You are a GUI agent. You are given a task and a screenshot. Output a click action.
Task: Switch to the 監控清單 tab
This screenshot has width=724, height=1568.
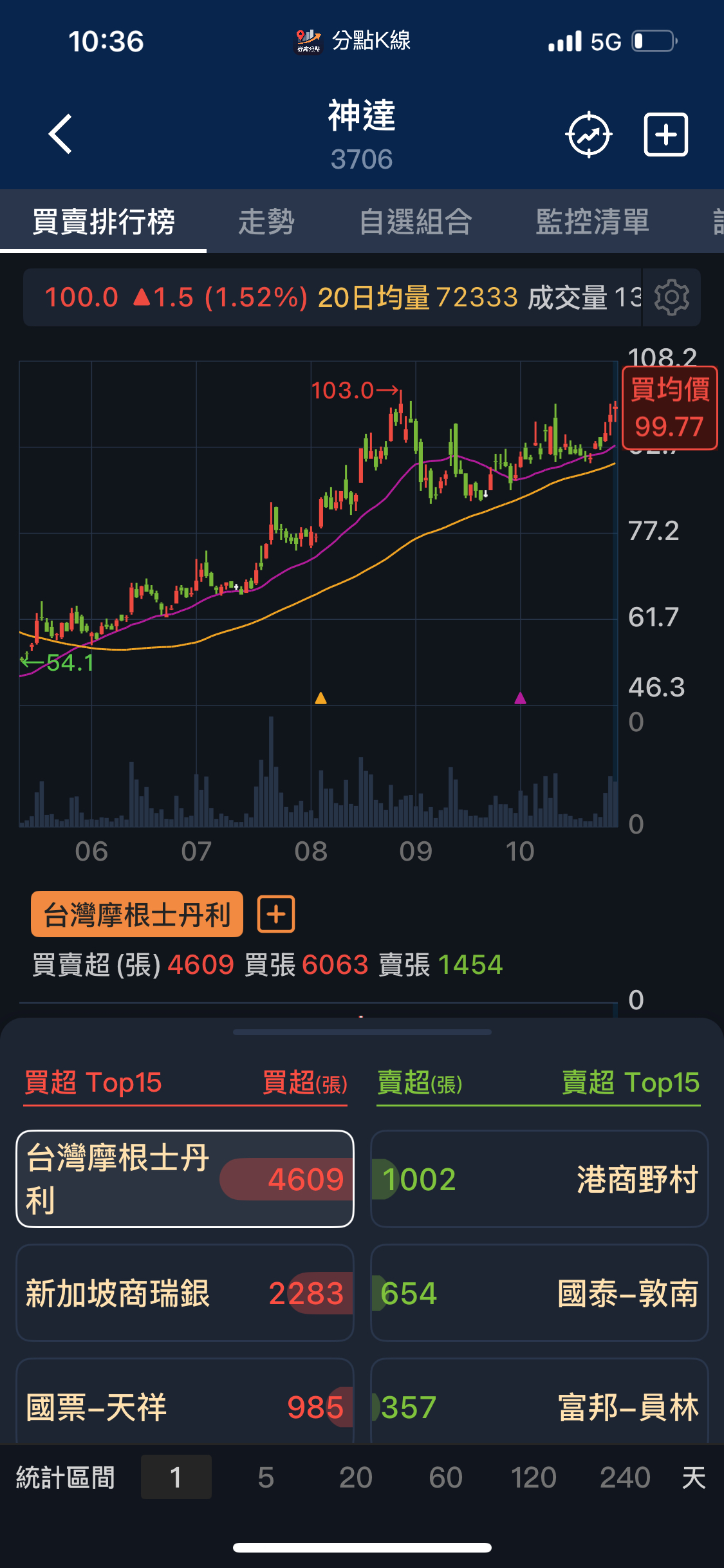pyautogui.click(x=592, y=221)
